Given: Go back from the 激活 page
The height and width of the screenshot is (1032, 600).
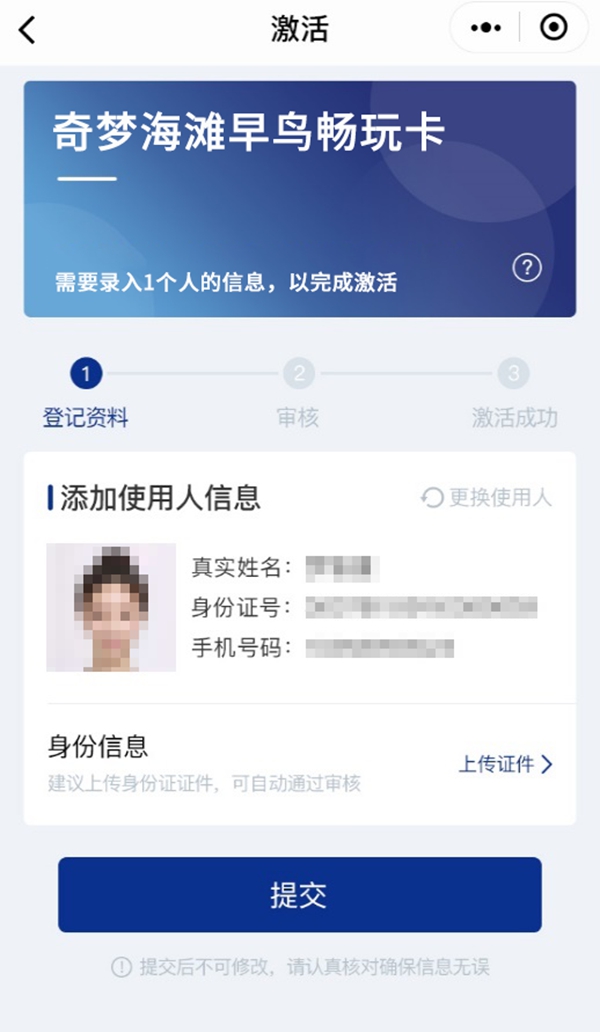Looking at the screenshot, I should click(x=27, y=30).
